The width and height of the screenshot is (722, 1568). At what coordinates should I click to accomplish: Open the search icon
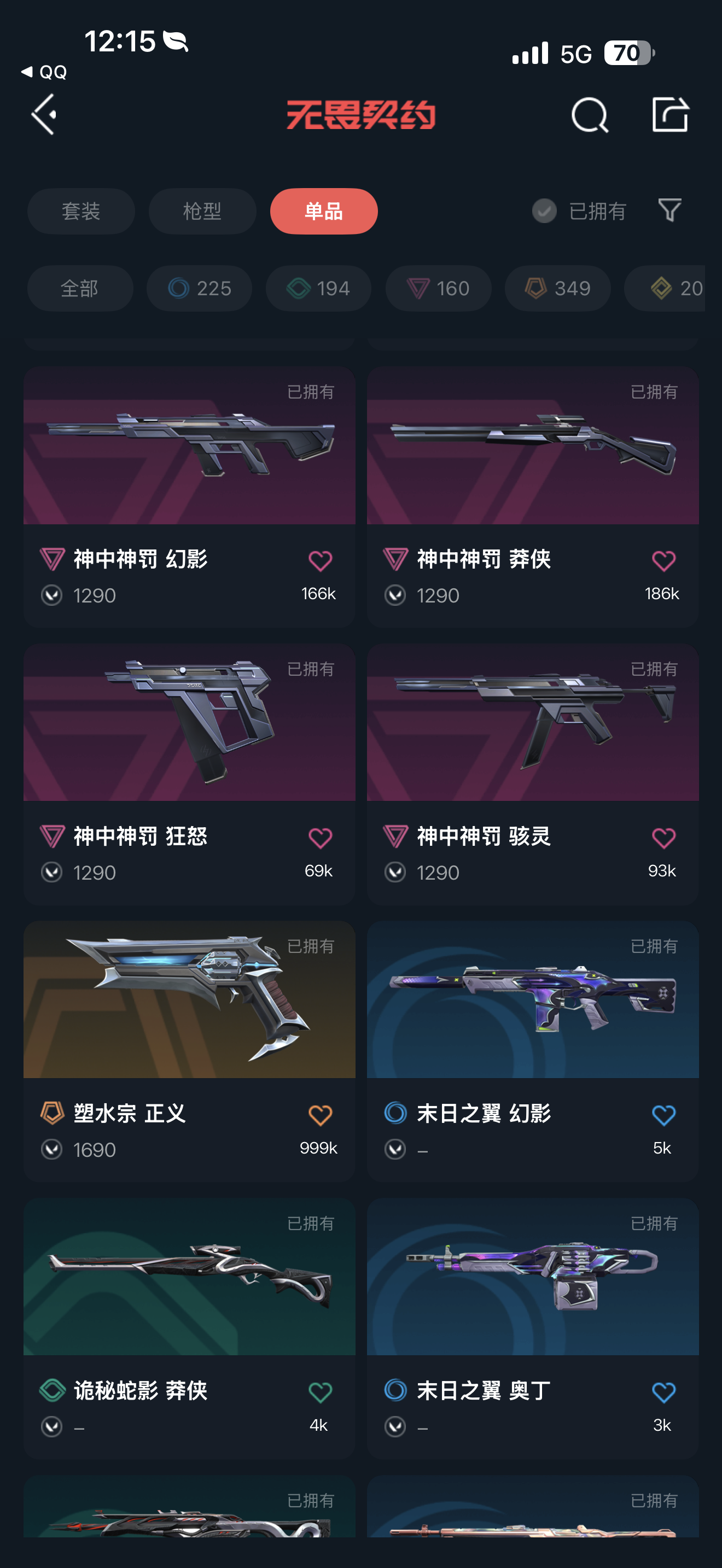(589, 114)
